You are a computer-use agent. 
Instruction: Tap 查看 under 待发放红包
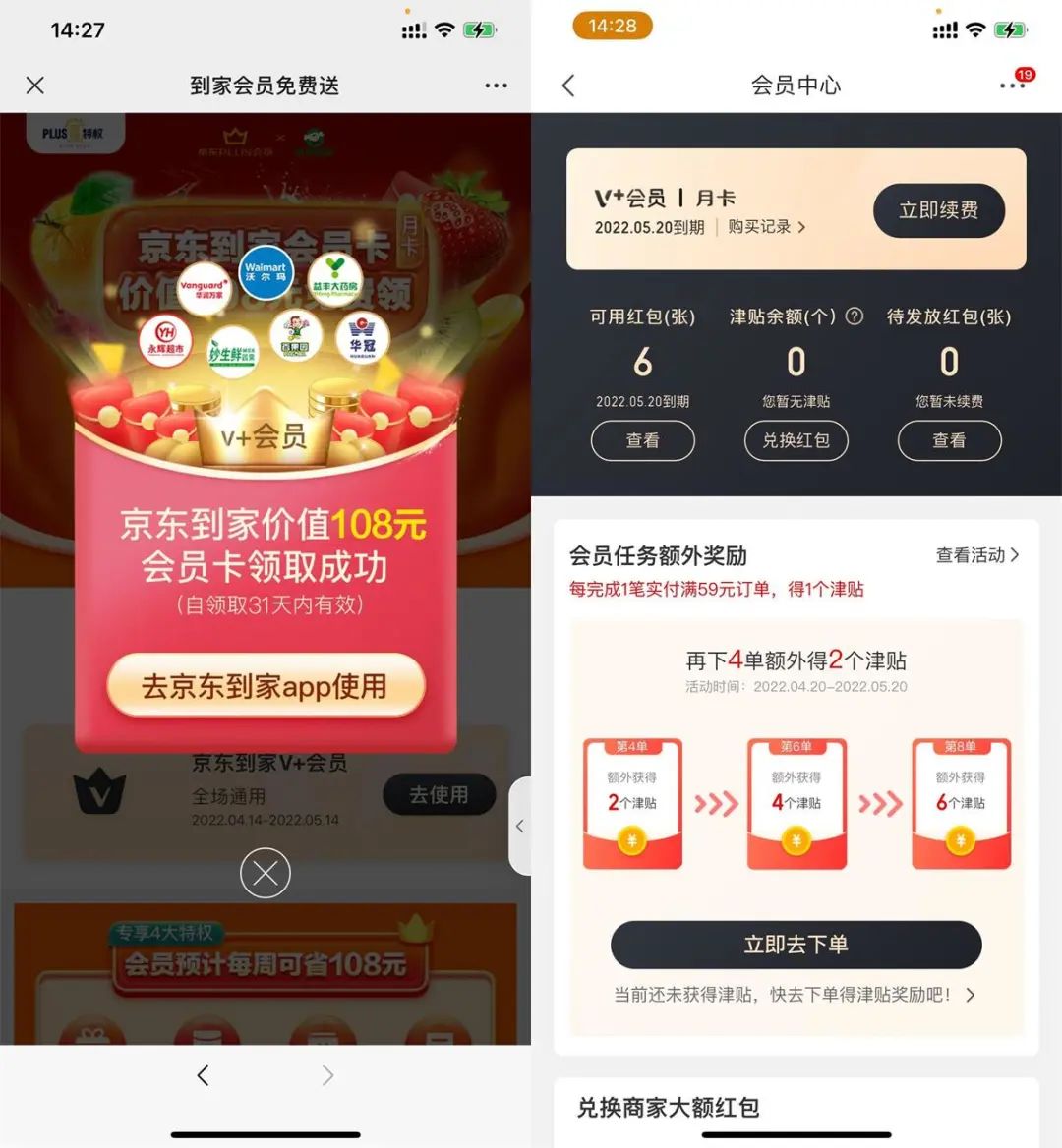point(949,440)
